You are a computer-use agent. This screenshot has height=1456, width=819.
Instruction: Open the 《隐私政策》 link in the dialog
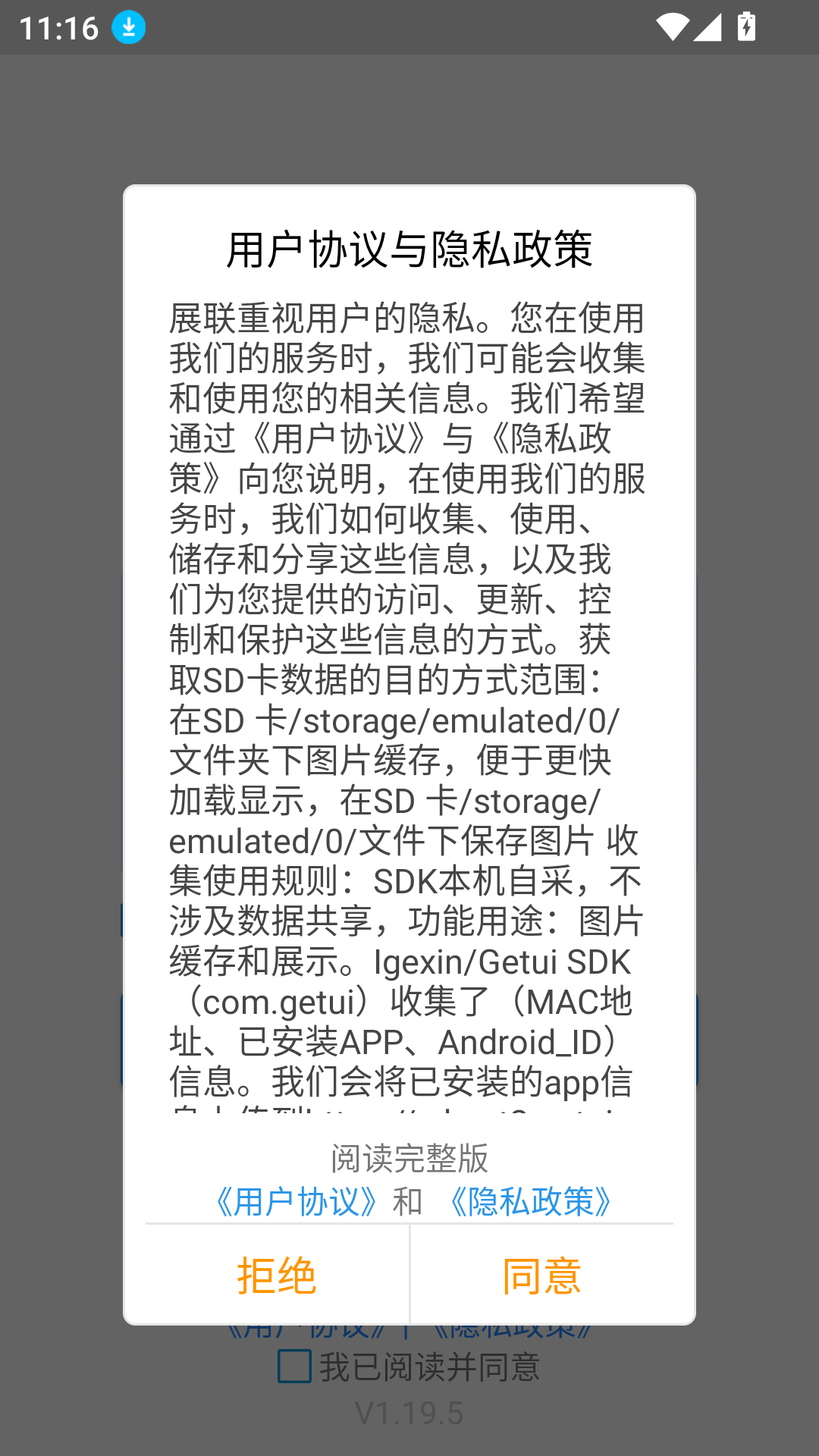pyautogui.click(x=531, y=1202)
